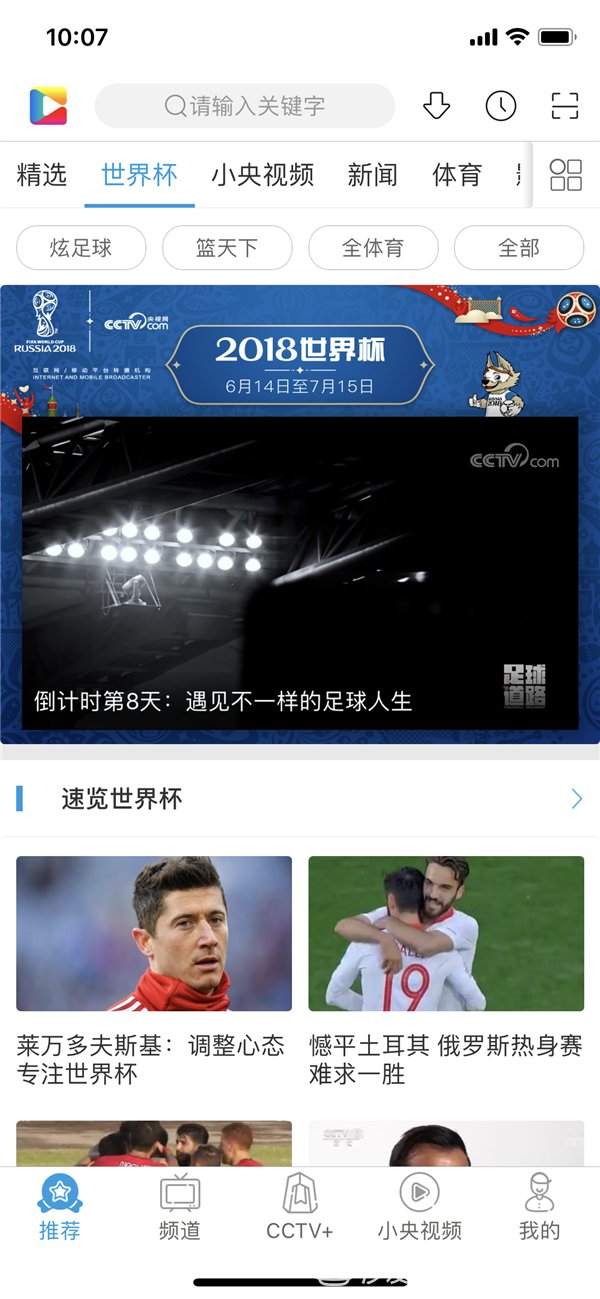Switch to the 小央视频 top tab
600x1299 pixels.
(262, 175)
